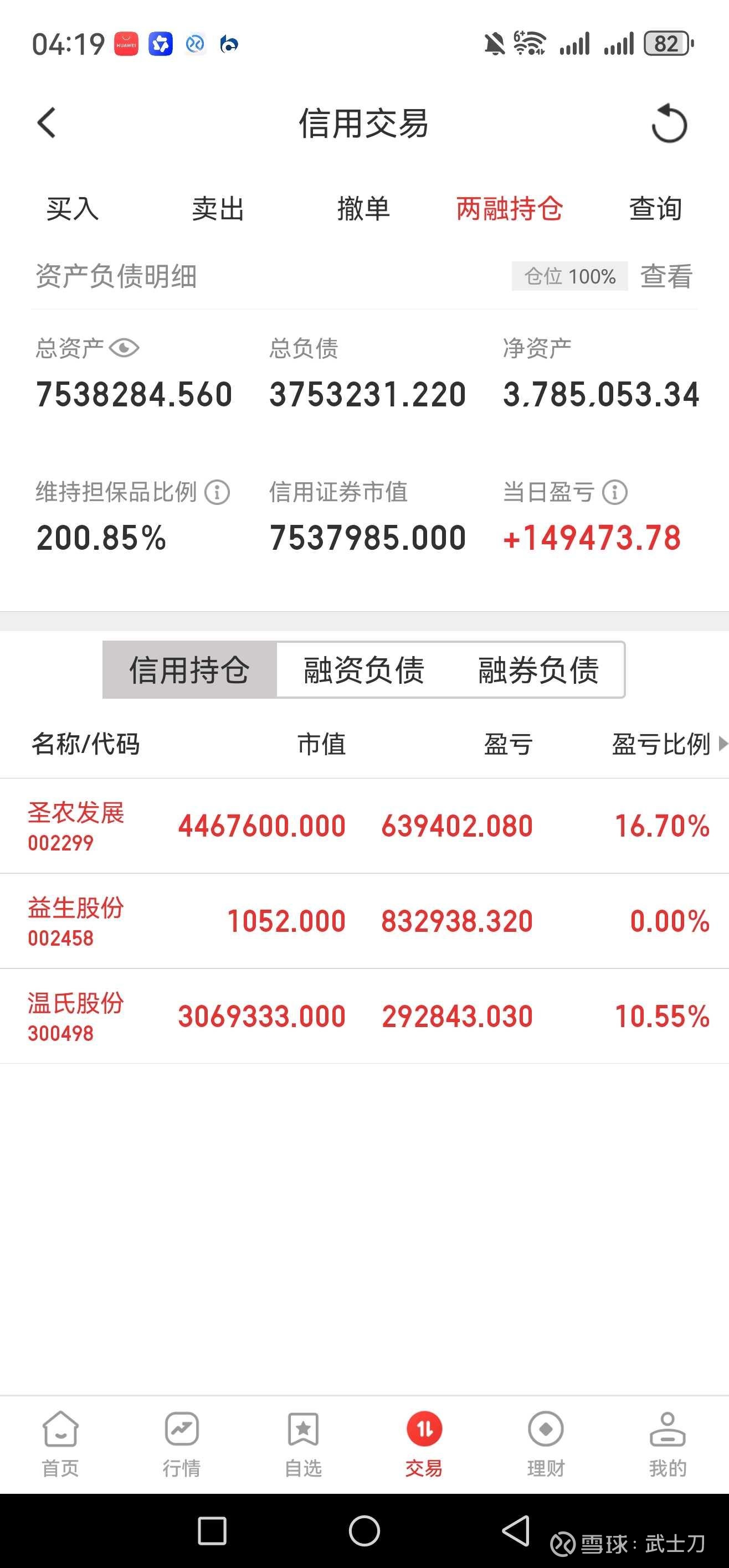
Task: Open the 圣农发展 002299 holding
Action: 364,826
